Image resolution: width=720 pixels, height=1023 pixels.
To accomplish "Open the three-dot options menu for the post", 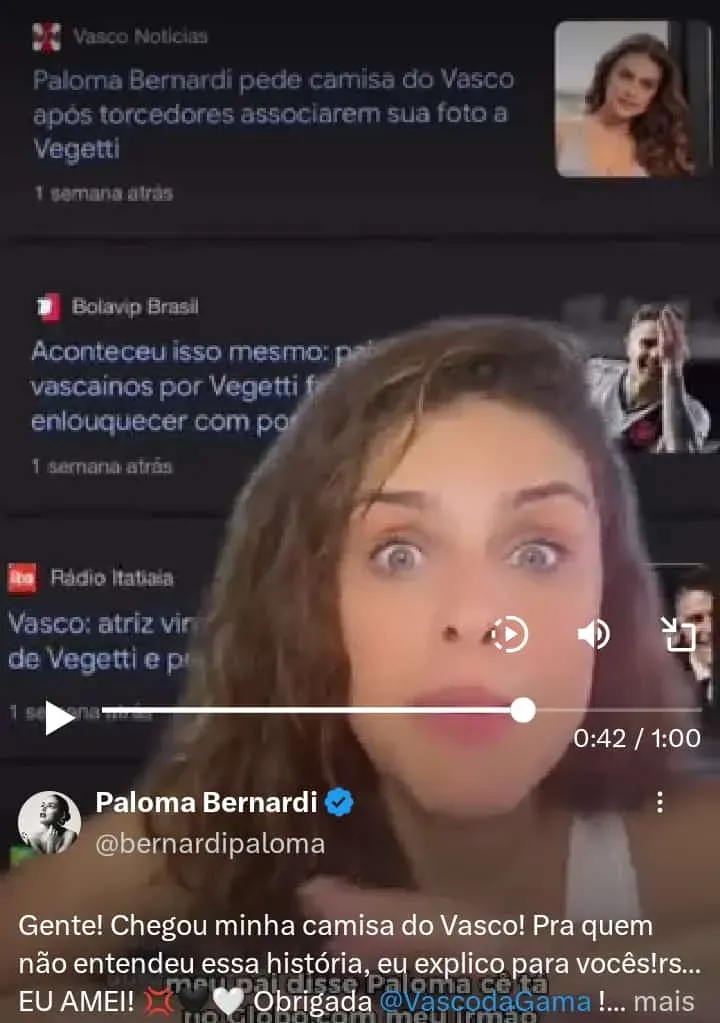I will coord(660,803).
